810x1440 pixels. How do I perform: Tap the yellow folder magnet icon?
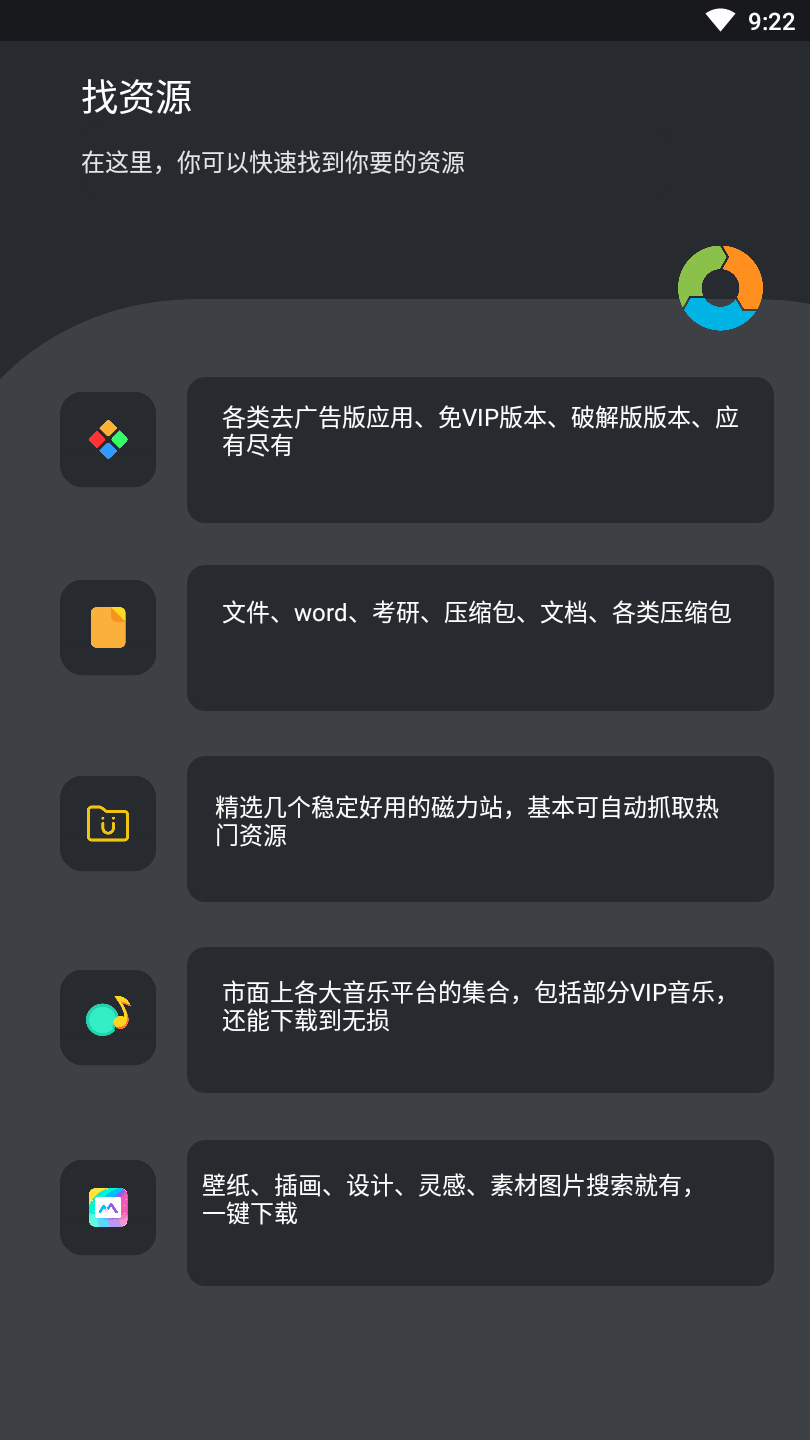pyautogui.click(x=108, y=824)
